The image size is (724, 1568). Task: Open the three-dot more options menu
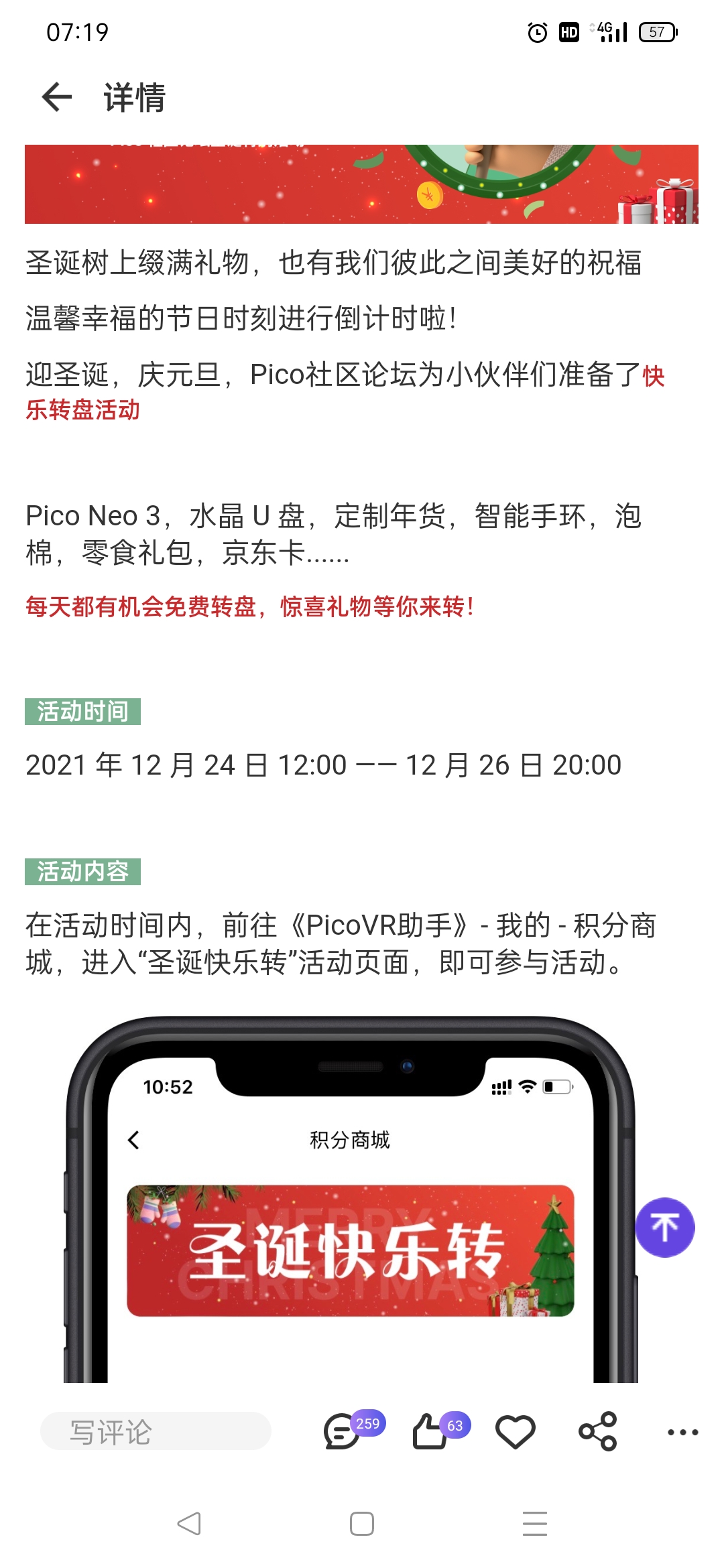click(682, 1432)
